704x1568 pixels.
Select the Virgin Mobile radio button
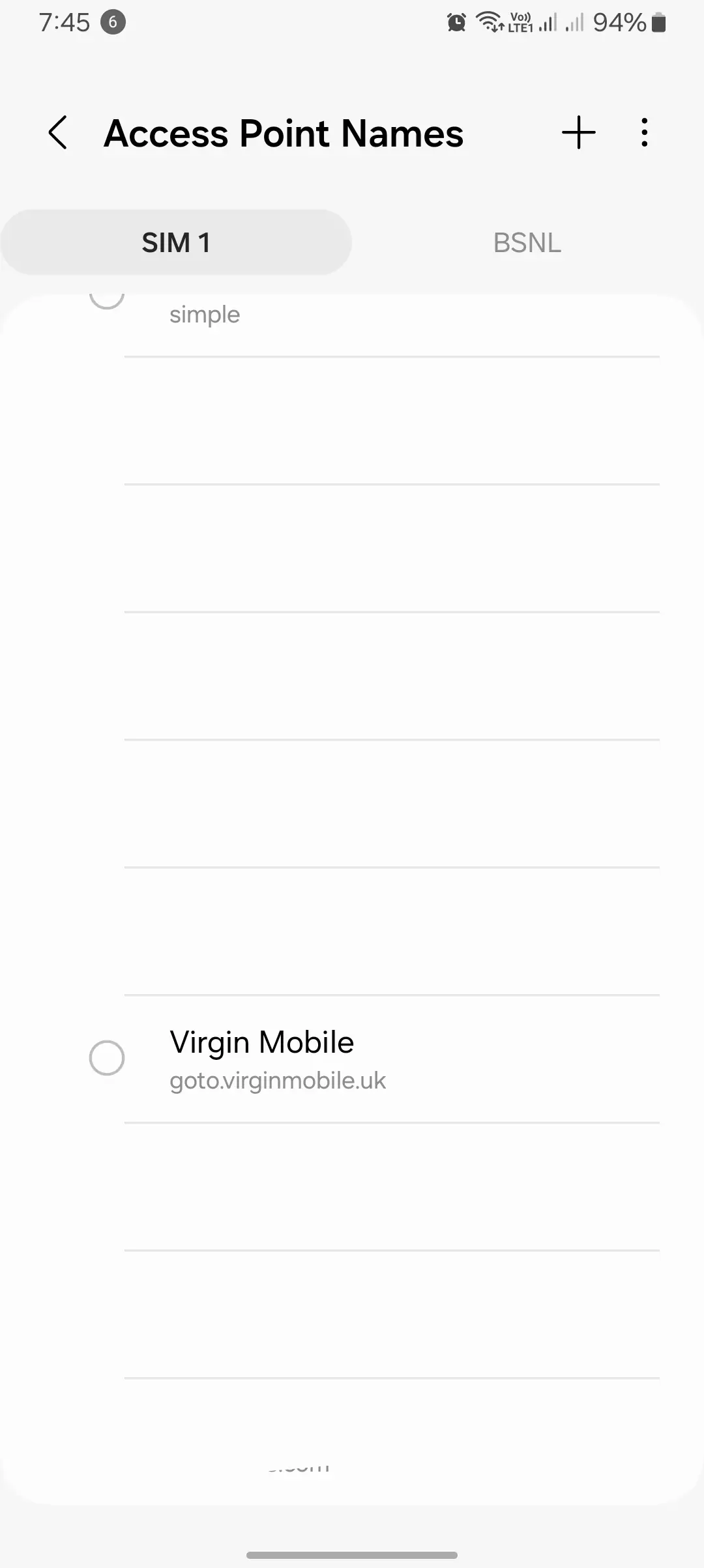click(x=107, y=1058)
